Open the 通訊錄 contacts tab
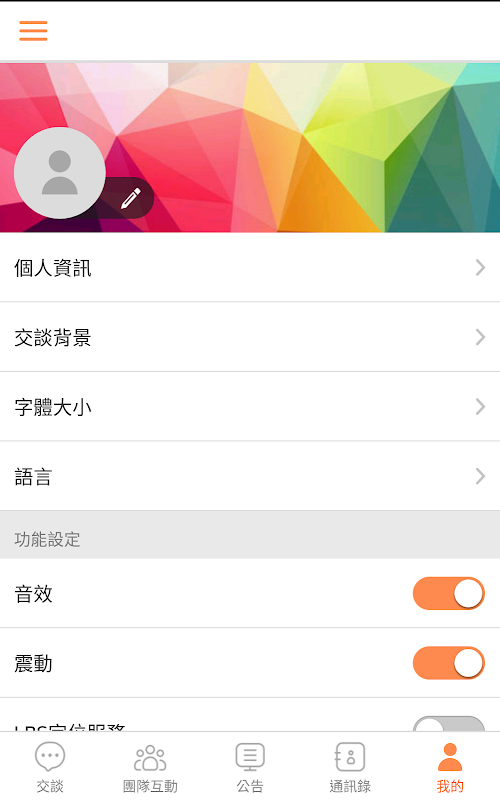This screenshot has width=500, height=800. (350, 767)
